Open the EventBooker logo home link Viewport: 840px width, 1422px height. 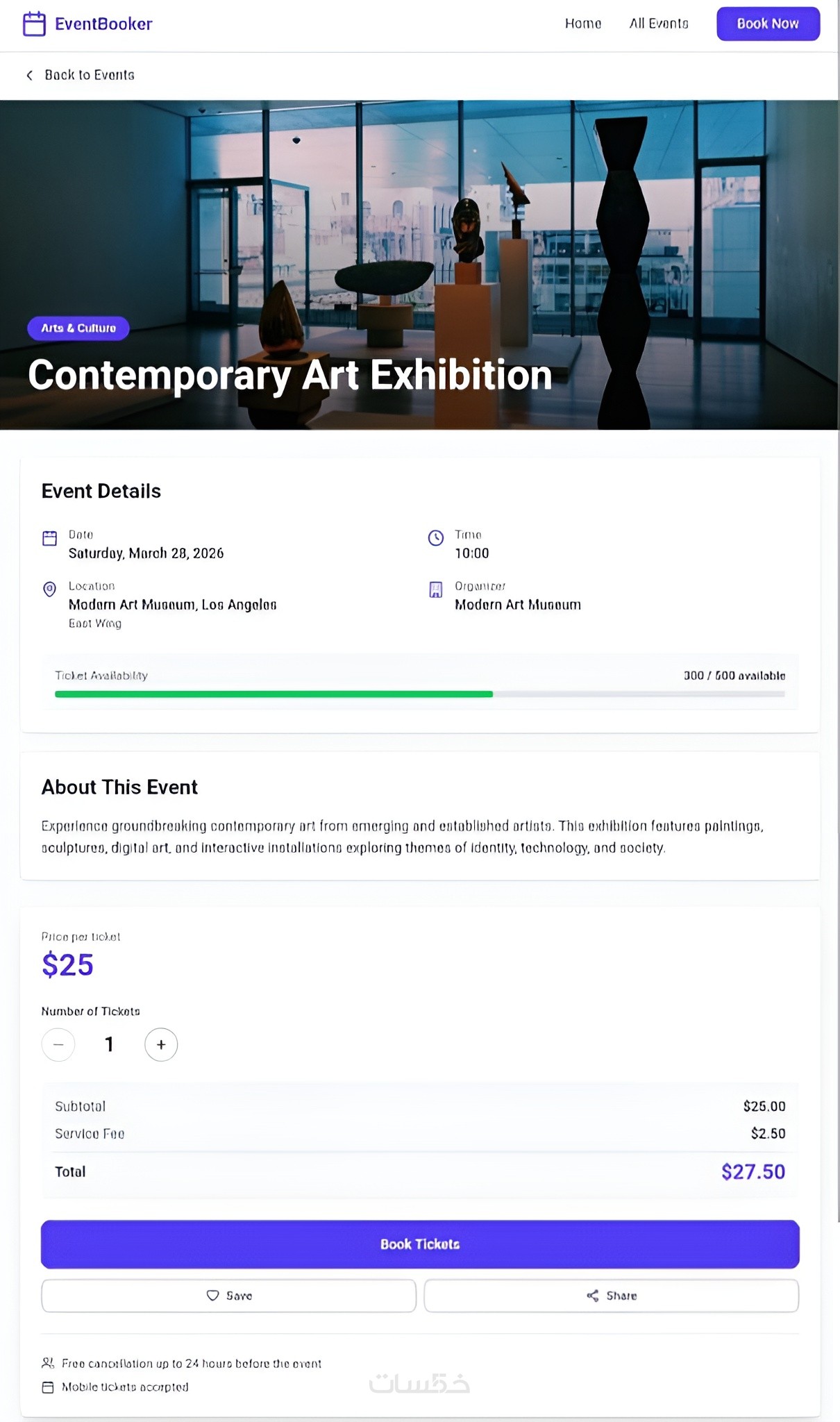point(88,24)
